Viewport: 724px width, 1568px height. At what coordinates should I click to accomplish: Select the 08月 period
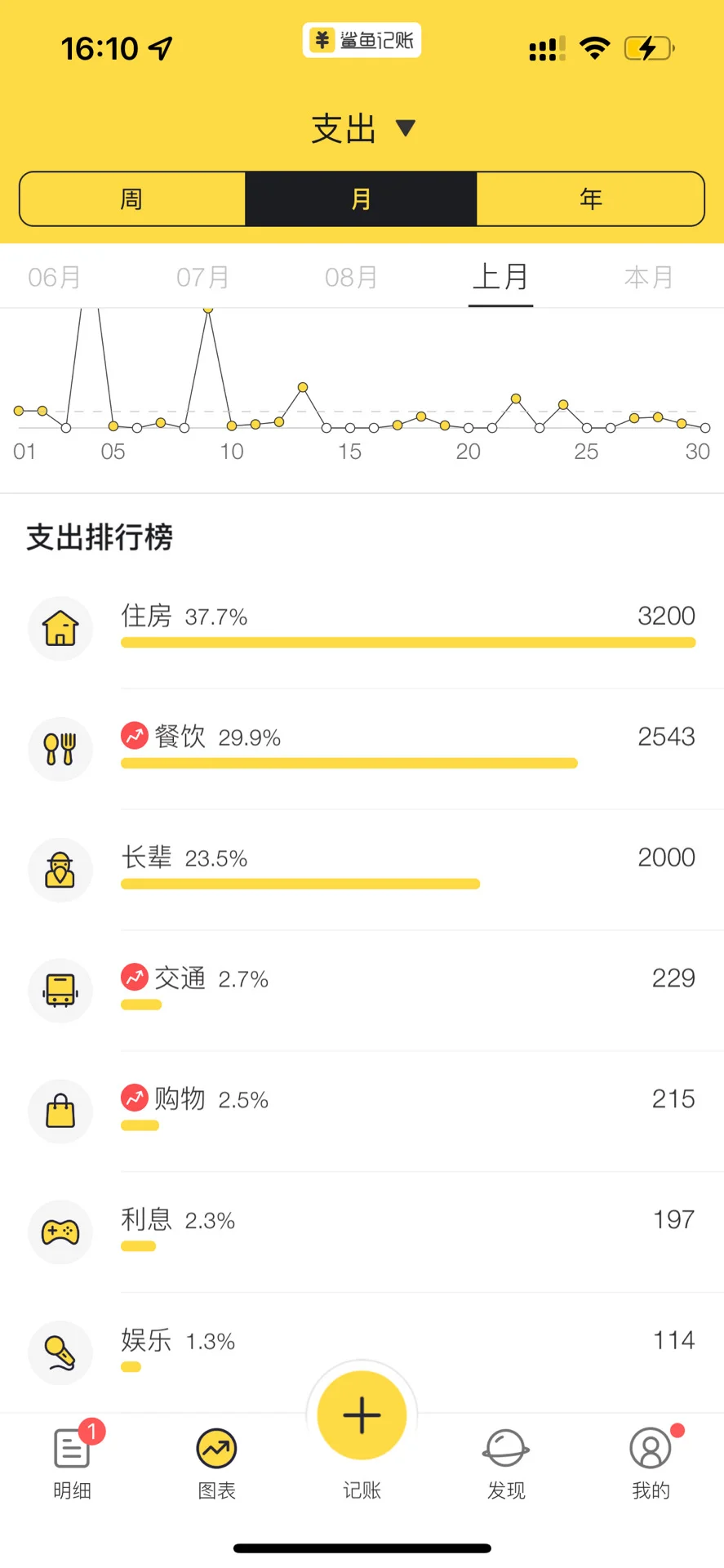click(352, 278)
